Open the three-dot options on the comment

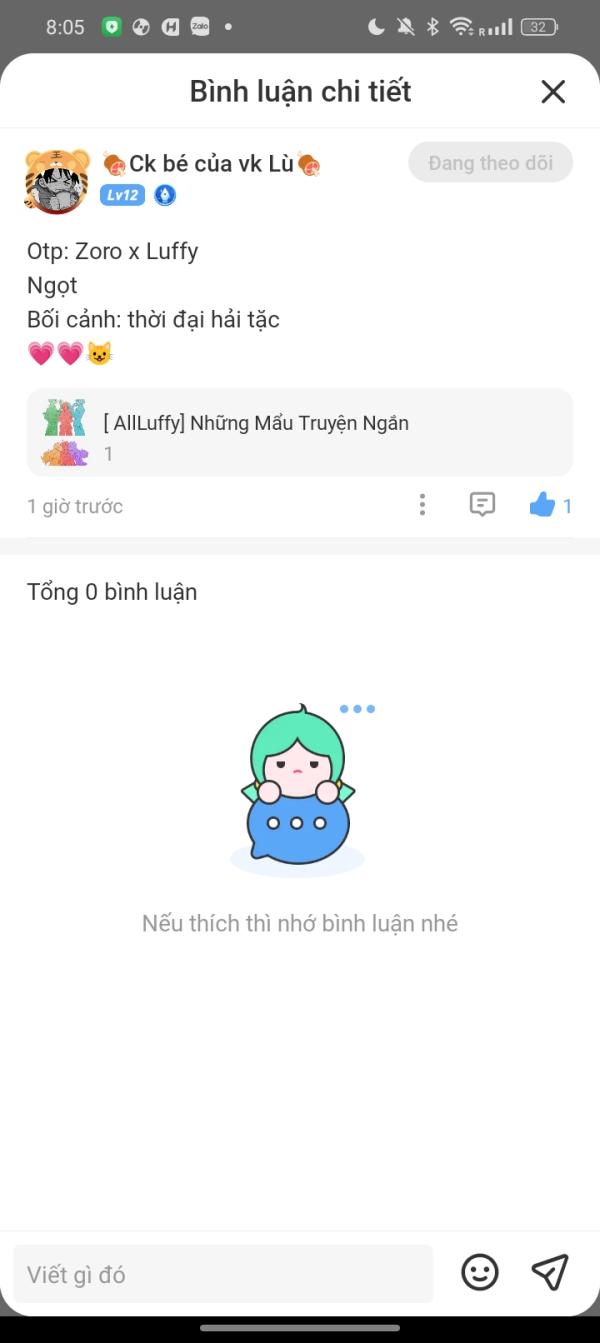pyautogui.click(x=422, y=505)
